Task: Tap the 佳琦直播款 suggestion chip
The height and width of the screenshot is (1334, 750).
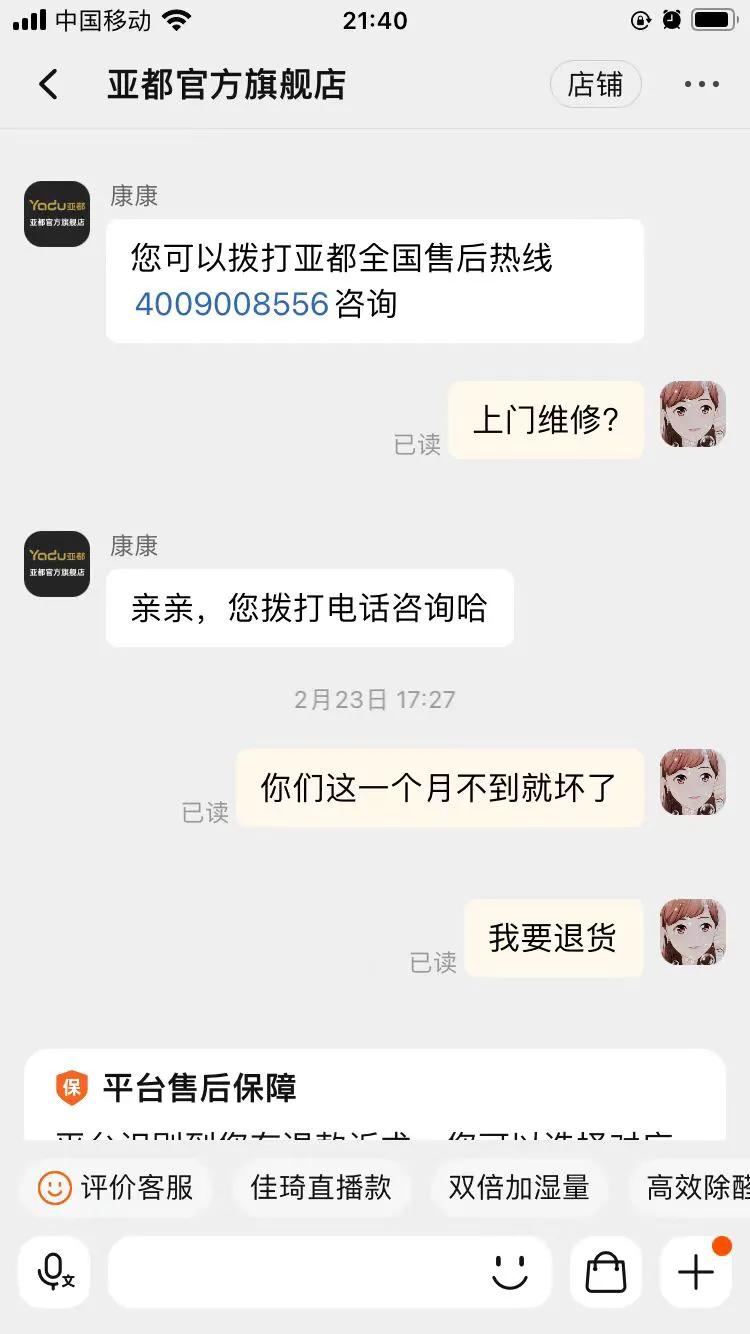Action: point(322,1187)
